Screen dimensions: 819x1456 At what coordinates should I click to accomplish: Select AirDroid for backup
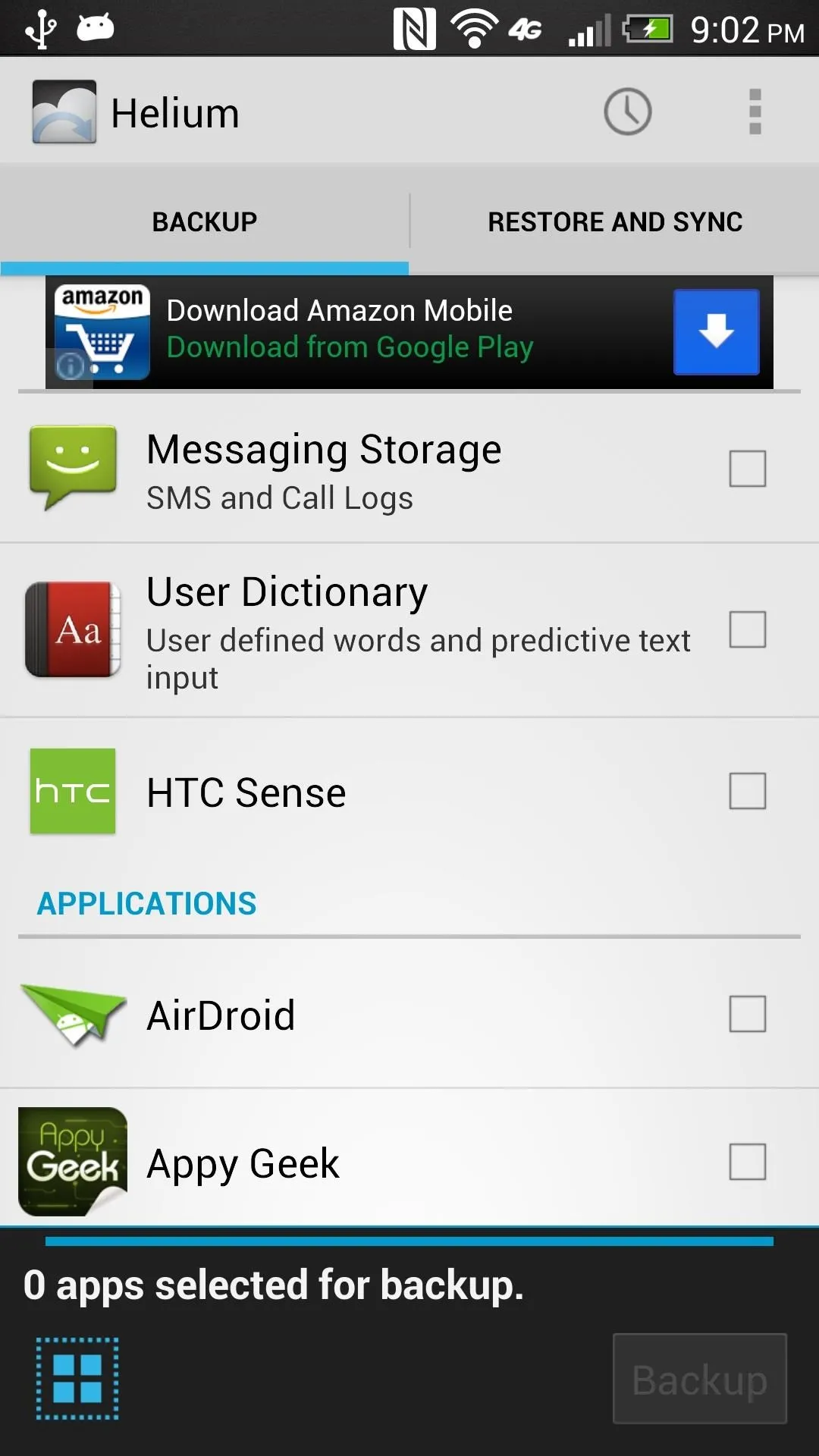pyautogui.click(x=748, y=1014)
